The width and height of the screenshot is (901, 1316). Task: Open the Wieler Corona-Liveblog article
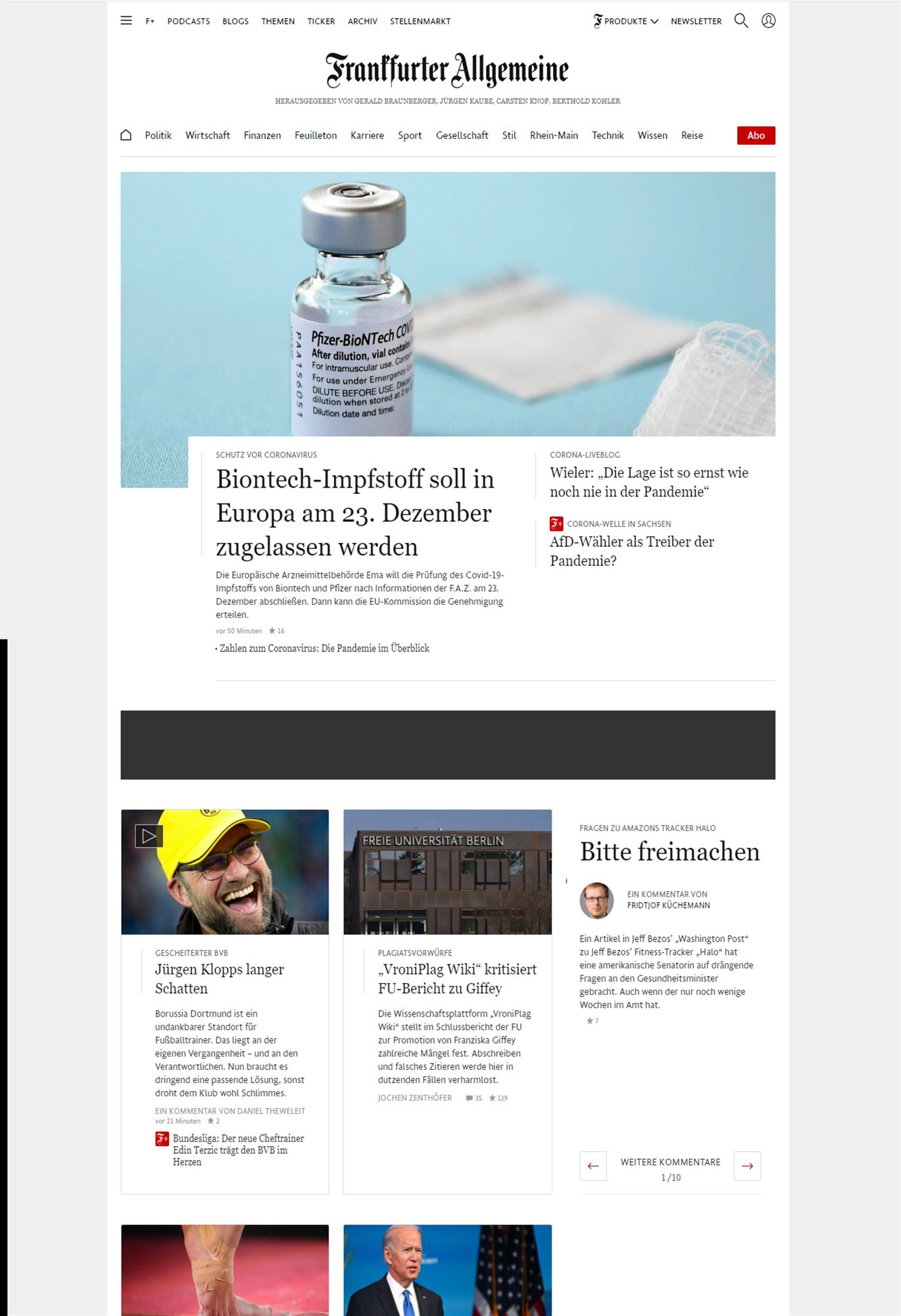point(648,482)
